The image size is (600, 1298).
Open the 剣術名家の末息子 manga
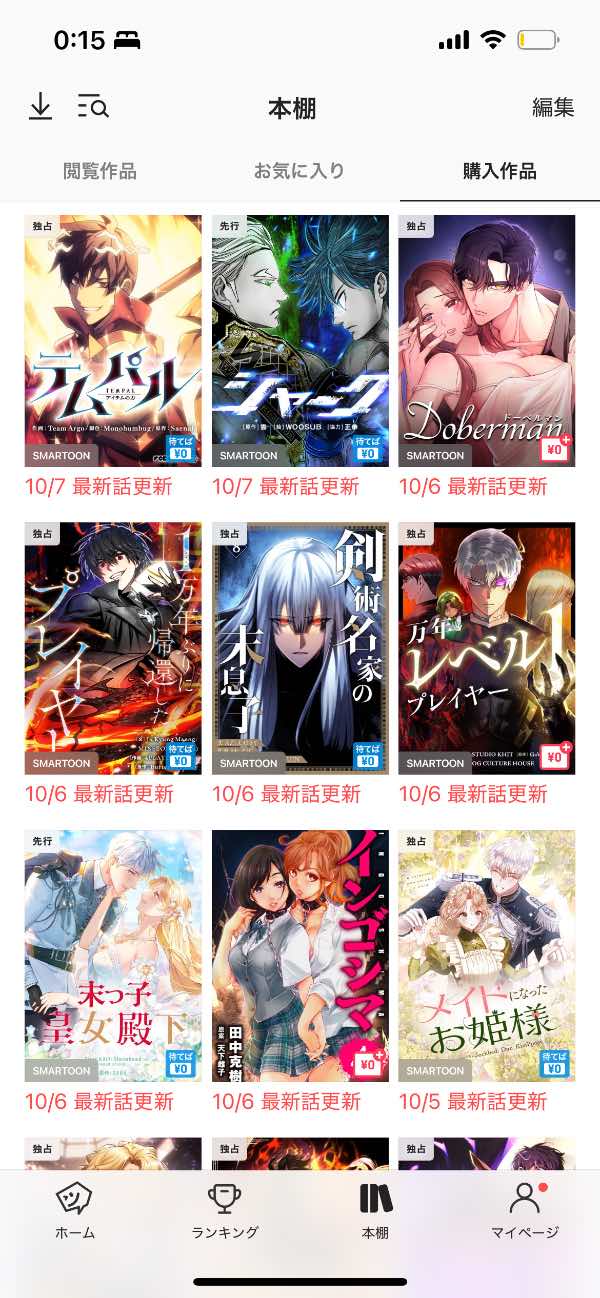[x=300, y=648]
